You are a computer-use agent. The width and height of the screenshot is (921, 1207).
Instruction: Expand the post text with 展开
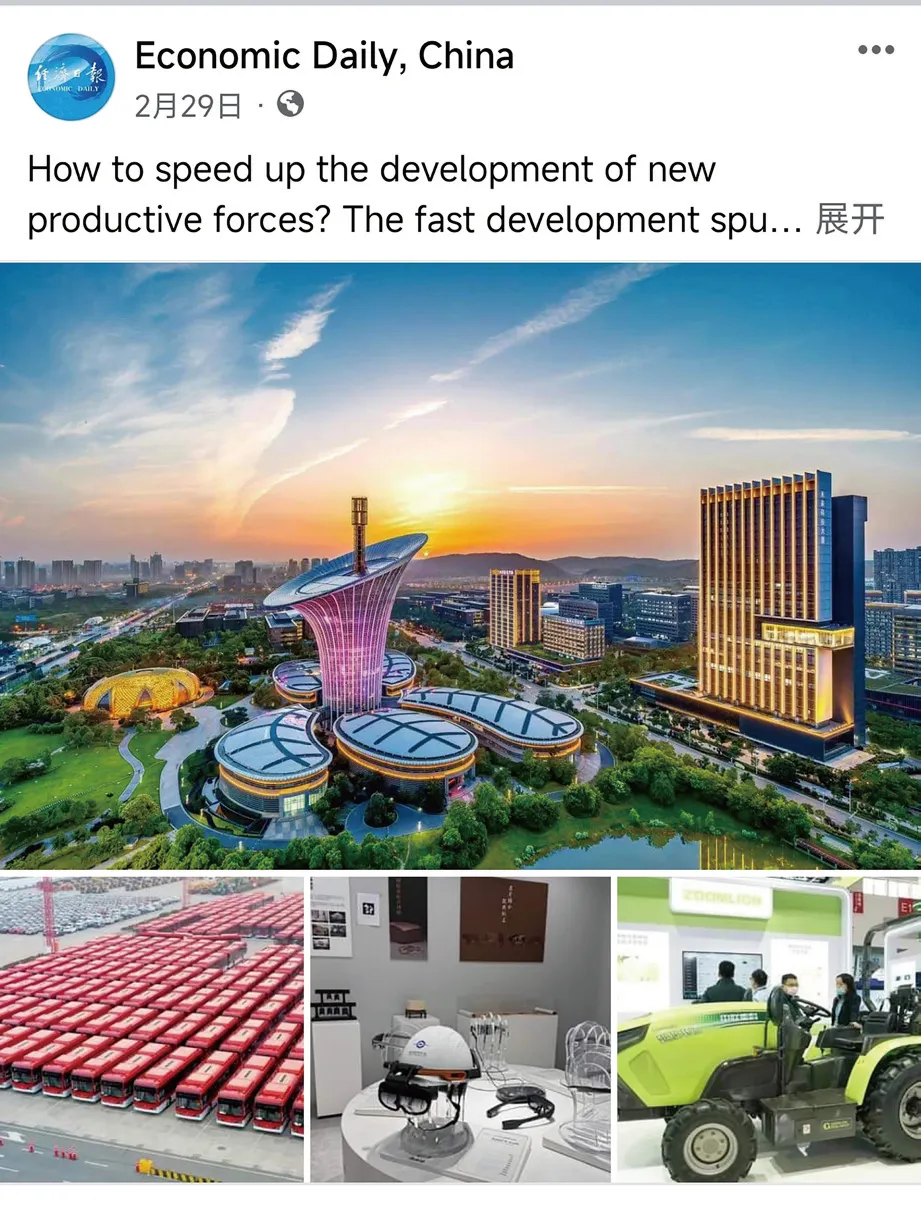[x=850, y=219]
